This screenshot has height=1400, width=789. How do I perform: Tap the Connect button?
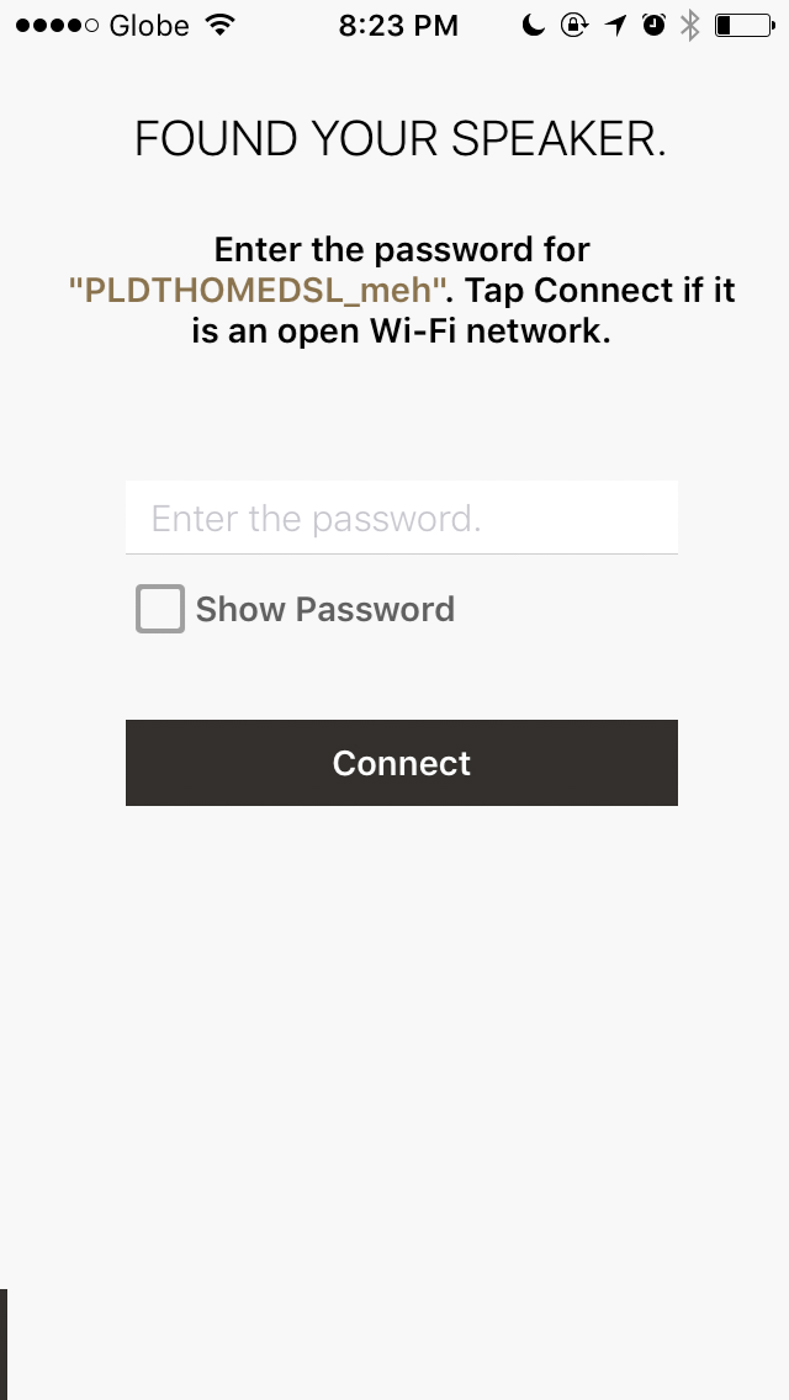click(x=401, y=763)
